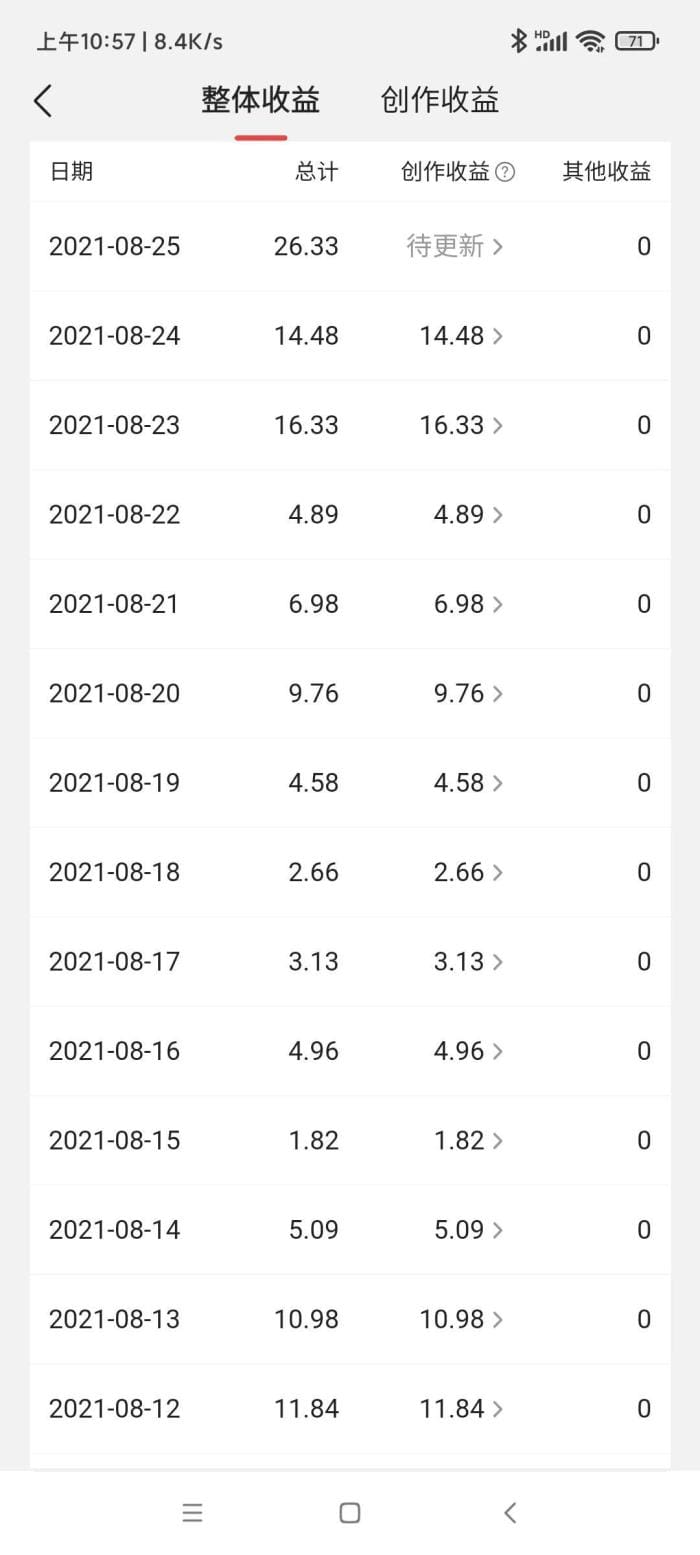Open 6.98 creation earnings for 2021-08-21
700x1555 pixels.
tap(467, 604)
